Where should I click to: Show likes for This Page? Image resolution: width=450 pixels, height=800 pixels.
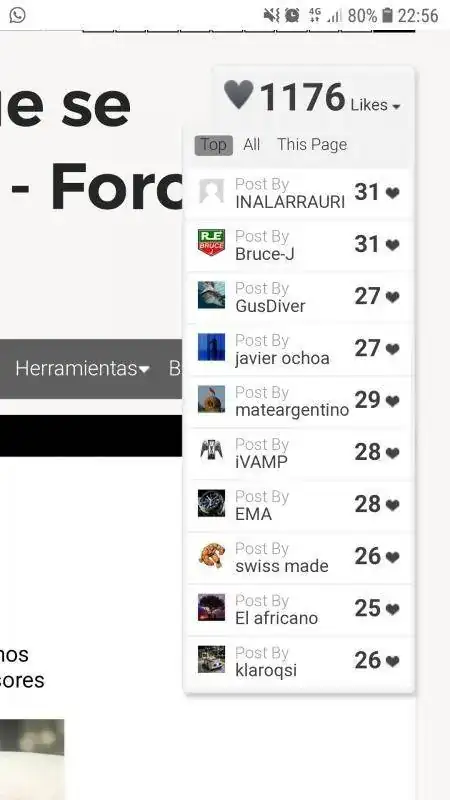pyautogui.click(x=312, y=145)
